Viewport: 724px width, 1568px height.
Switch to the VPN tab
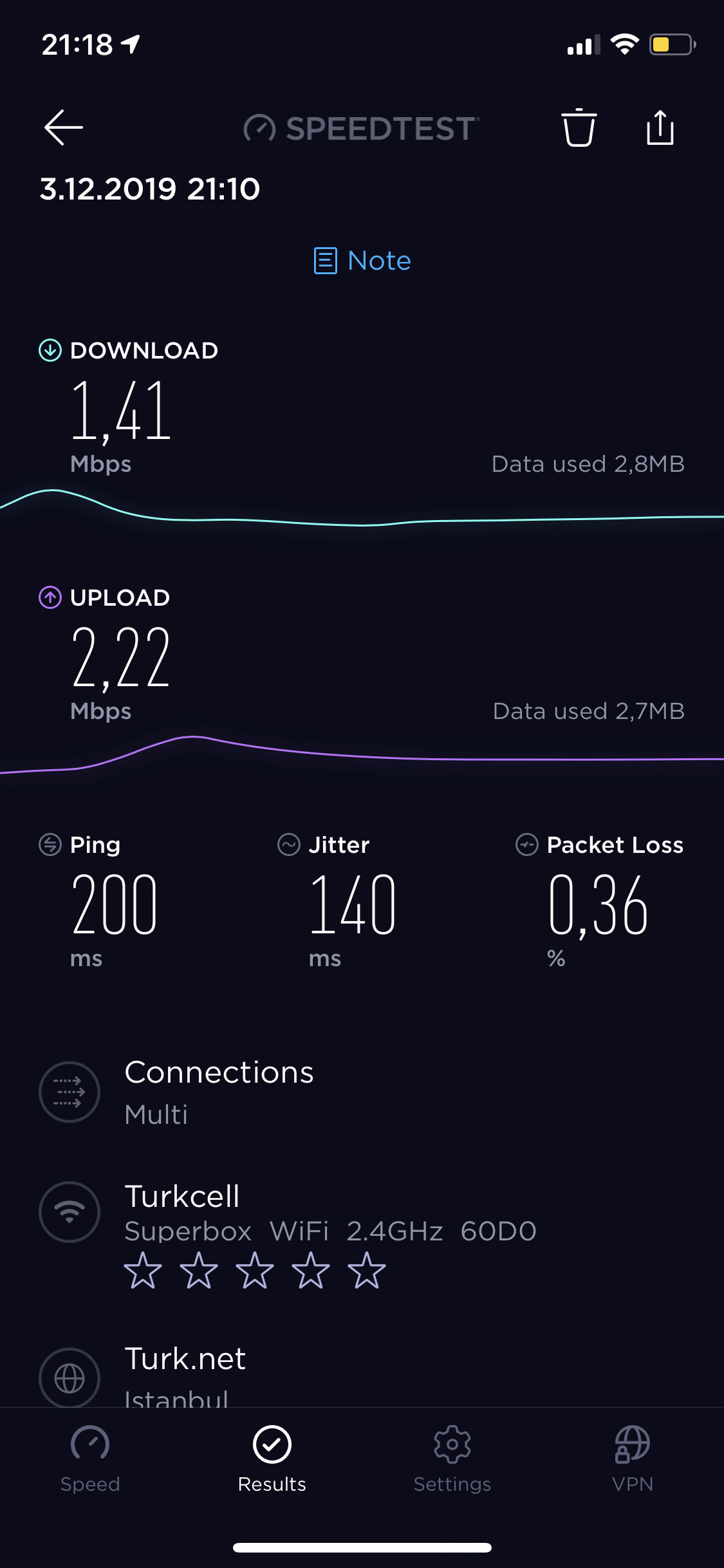tap(633, 1459)
